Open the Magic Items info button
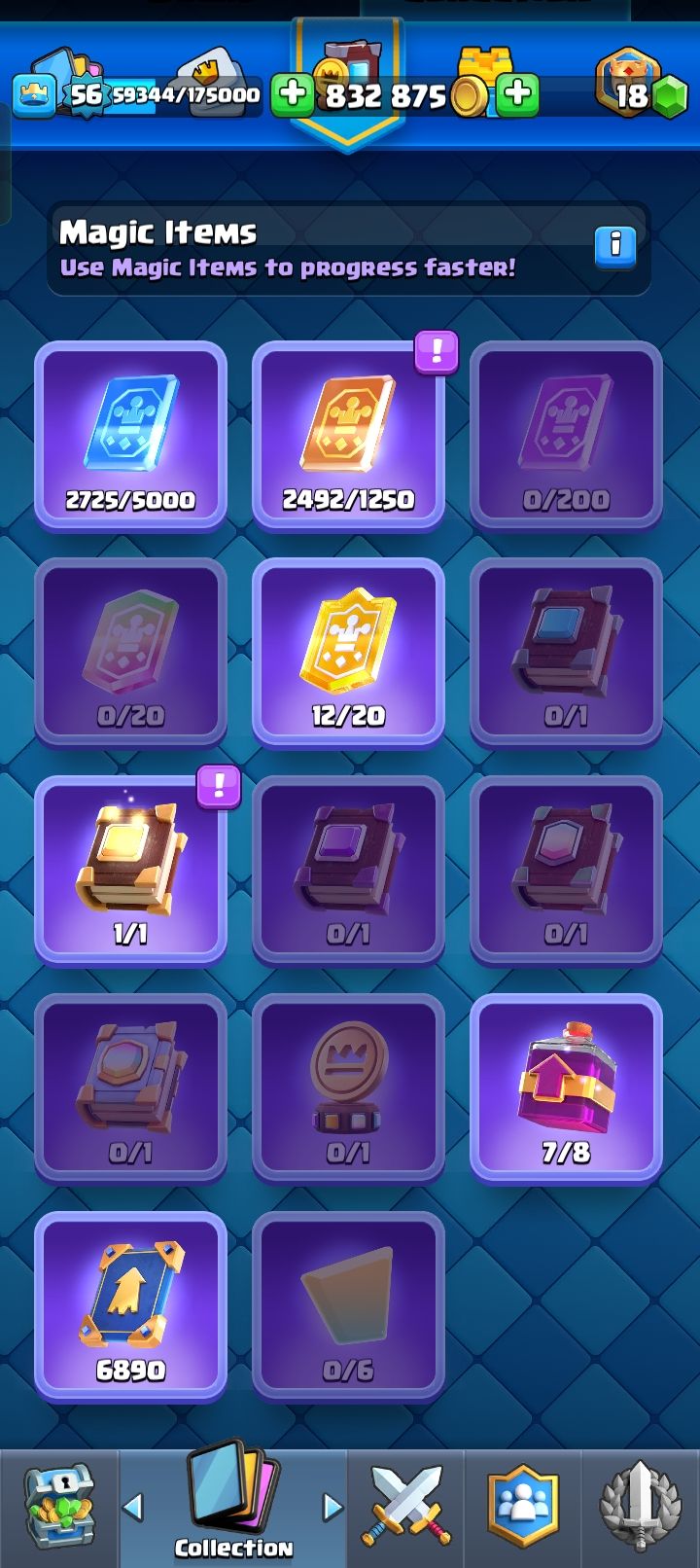This screenshot has width=700, height=1568. point(614,246)
